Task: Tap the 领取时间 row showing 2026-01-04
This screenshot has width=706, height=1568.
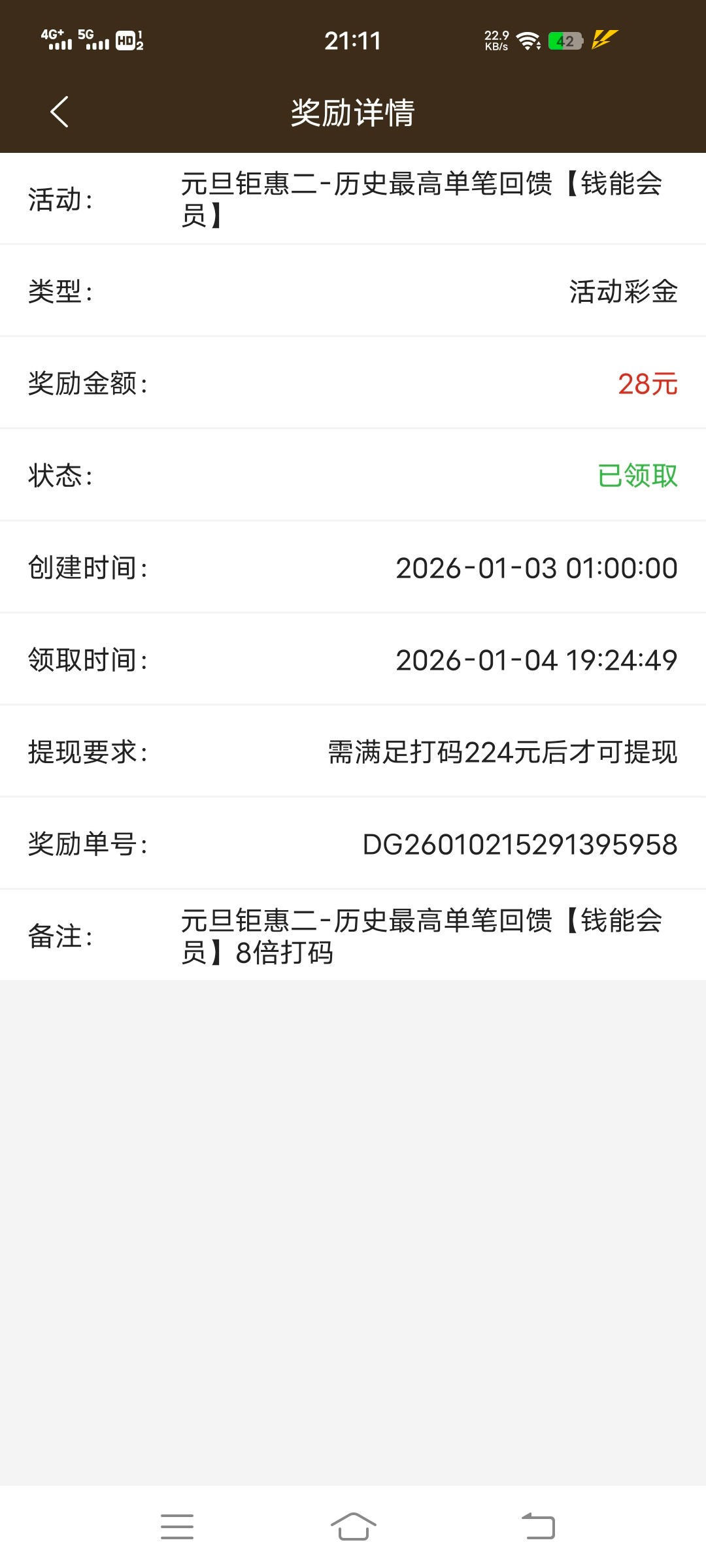Action: click(353, 659)
